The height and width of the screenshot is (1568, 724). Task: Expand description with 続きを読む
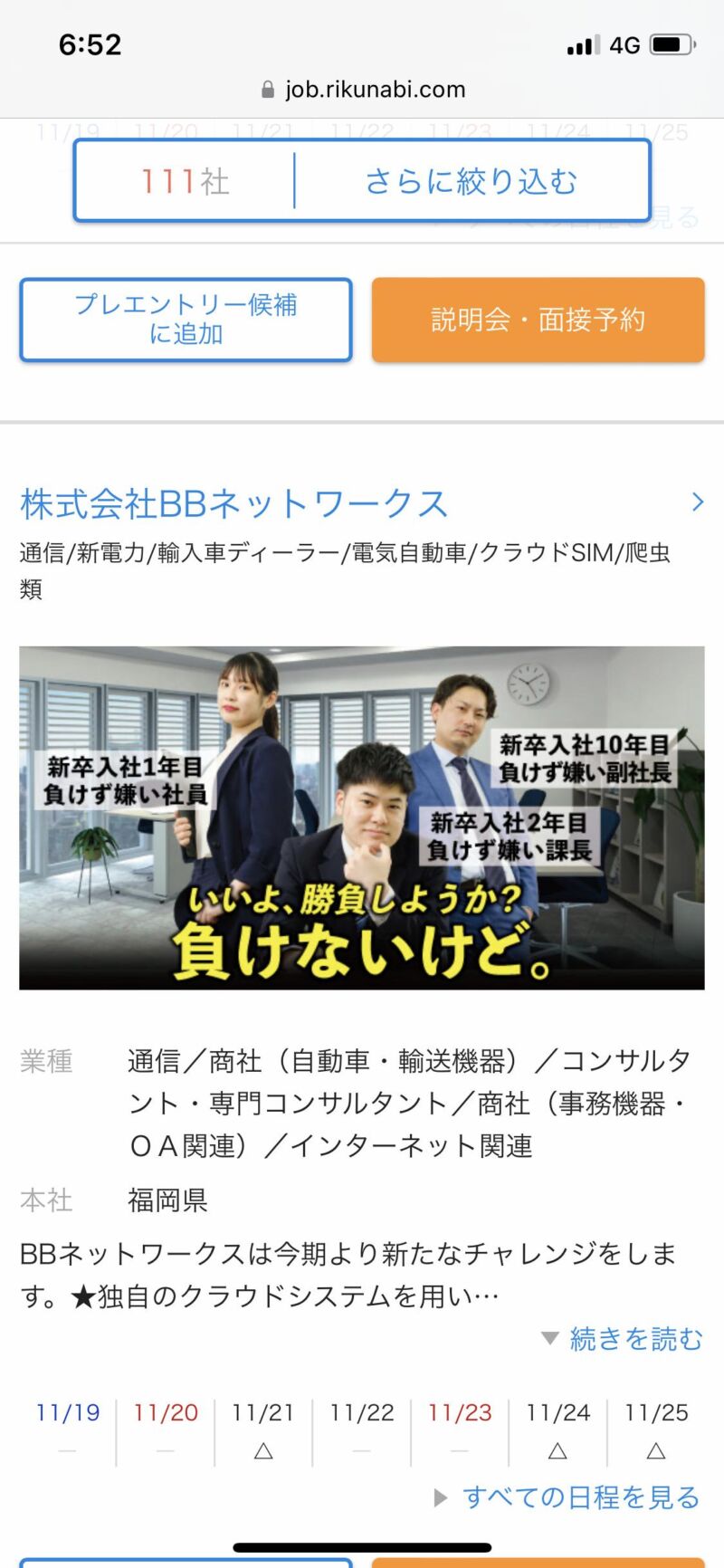[x=623, y=1339]
